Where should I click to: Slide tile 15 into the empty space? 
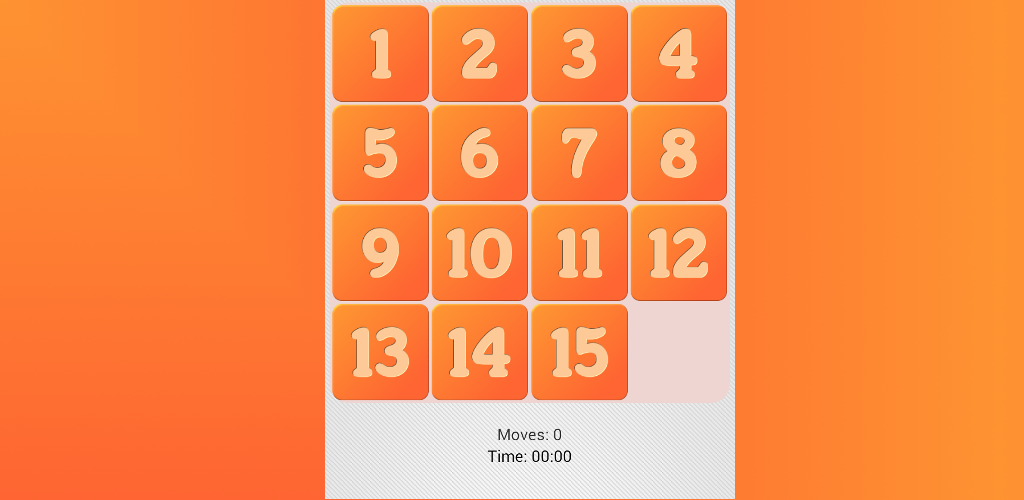click(579, 352)
